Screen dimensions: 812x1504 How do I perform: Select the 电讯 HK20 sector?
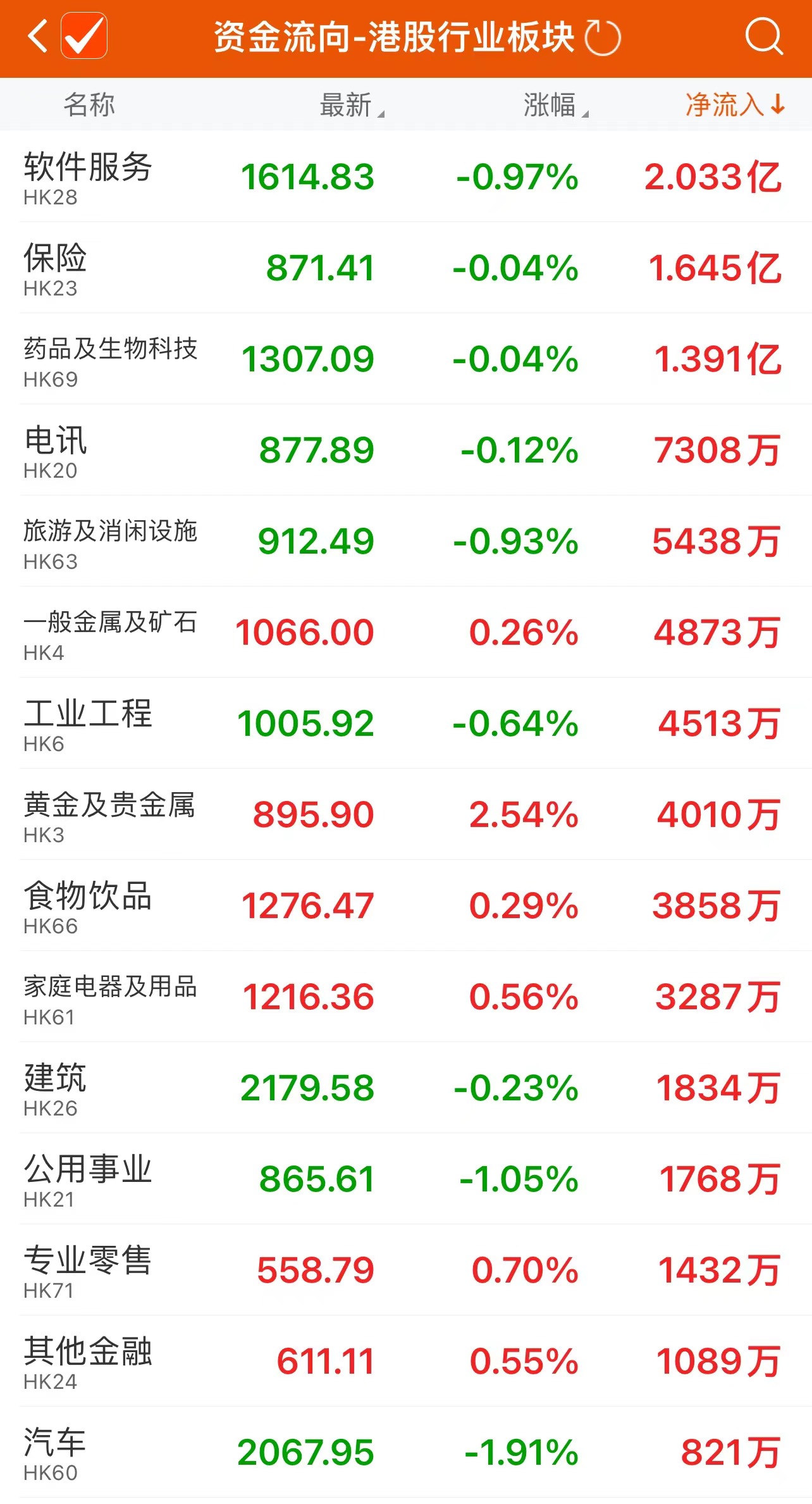click(406, 451)
